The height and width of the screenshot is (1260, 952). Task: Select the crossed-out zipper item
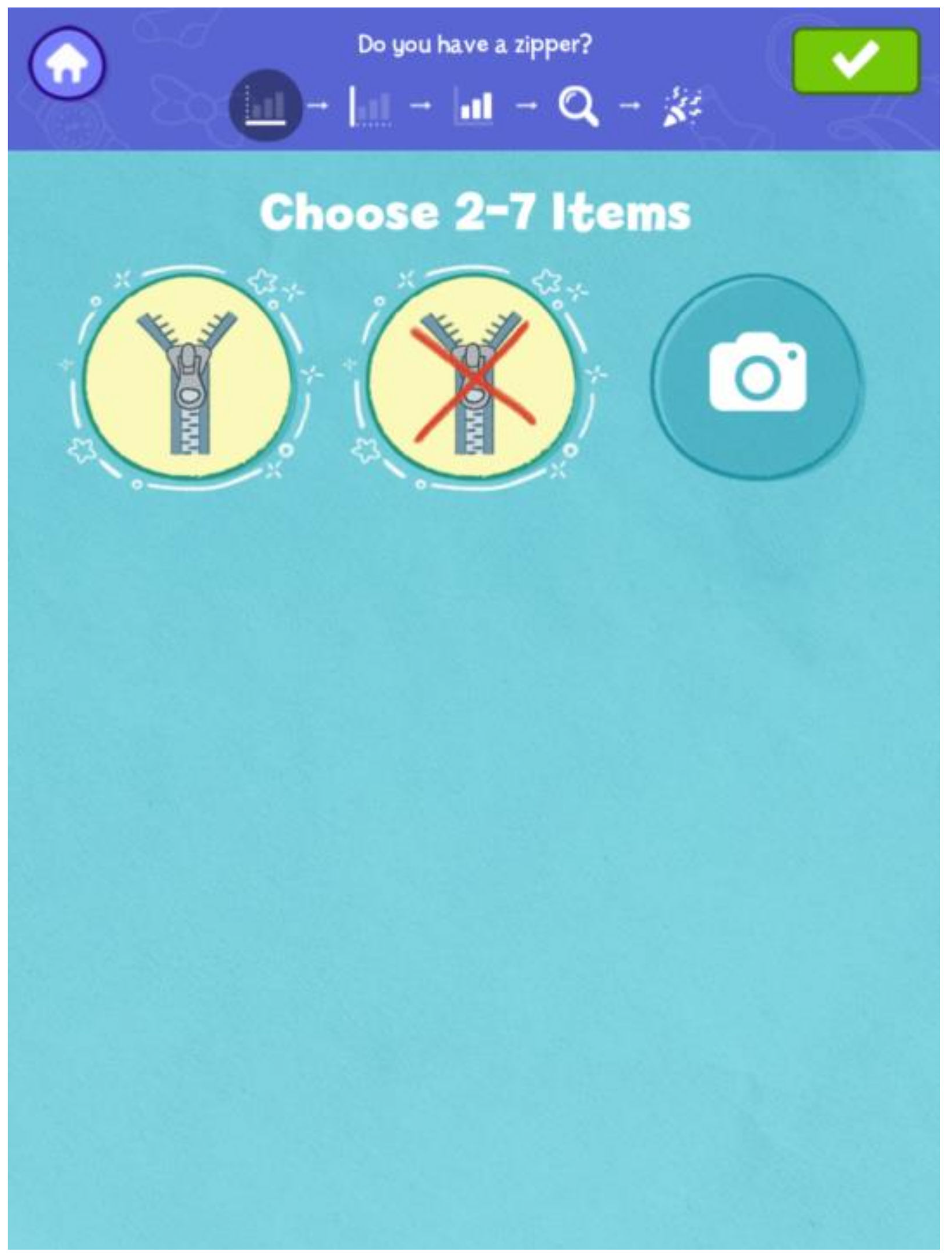(x=472, y=378)
